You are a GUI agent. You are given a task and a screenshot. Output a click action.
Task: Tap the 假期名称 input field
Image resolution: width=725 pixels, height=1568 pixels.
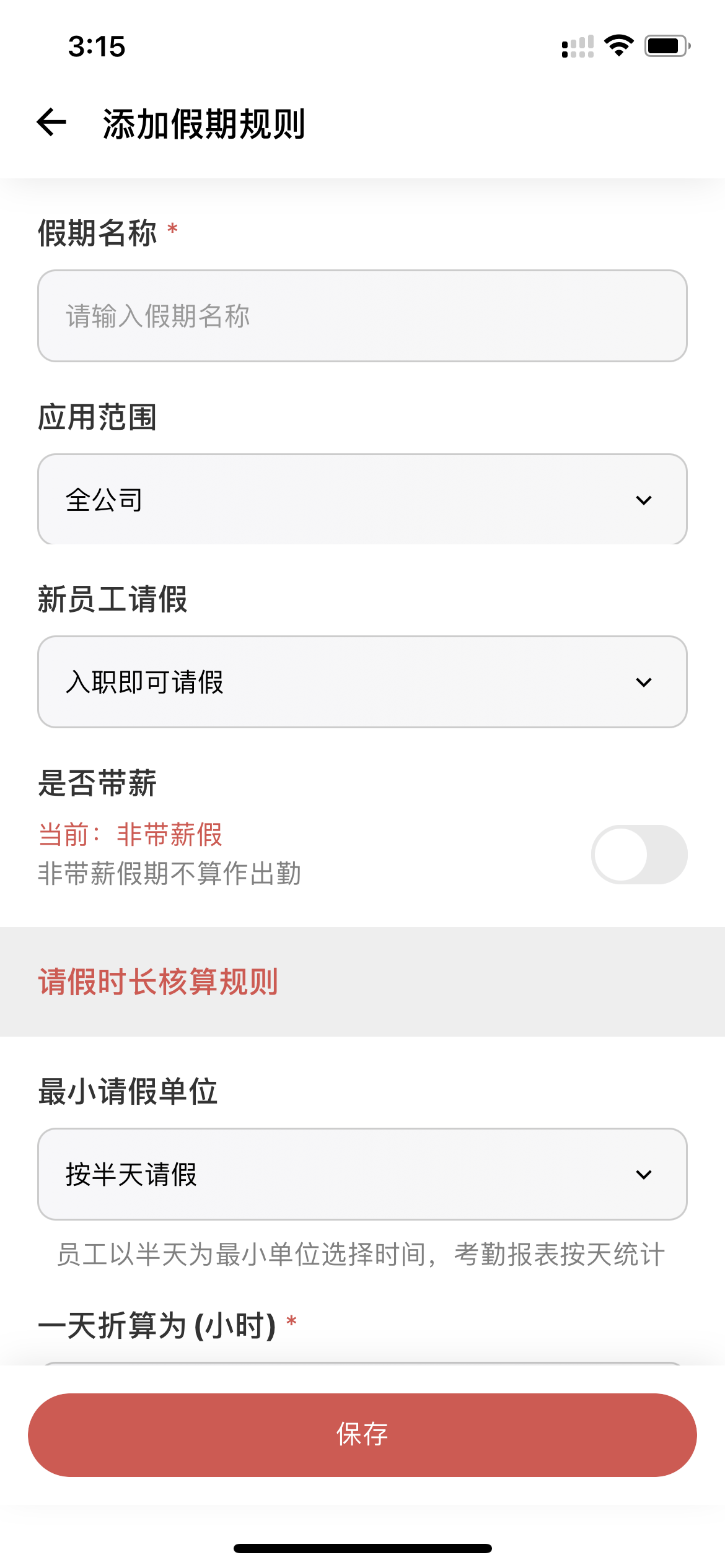pos(362,316)
